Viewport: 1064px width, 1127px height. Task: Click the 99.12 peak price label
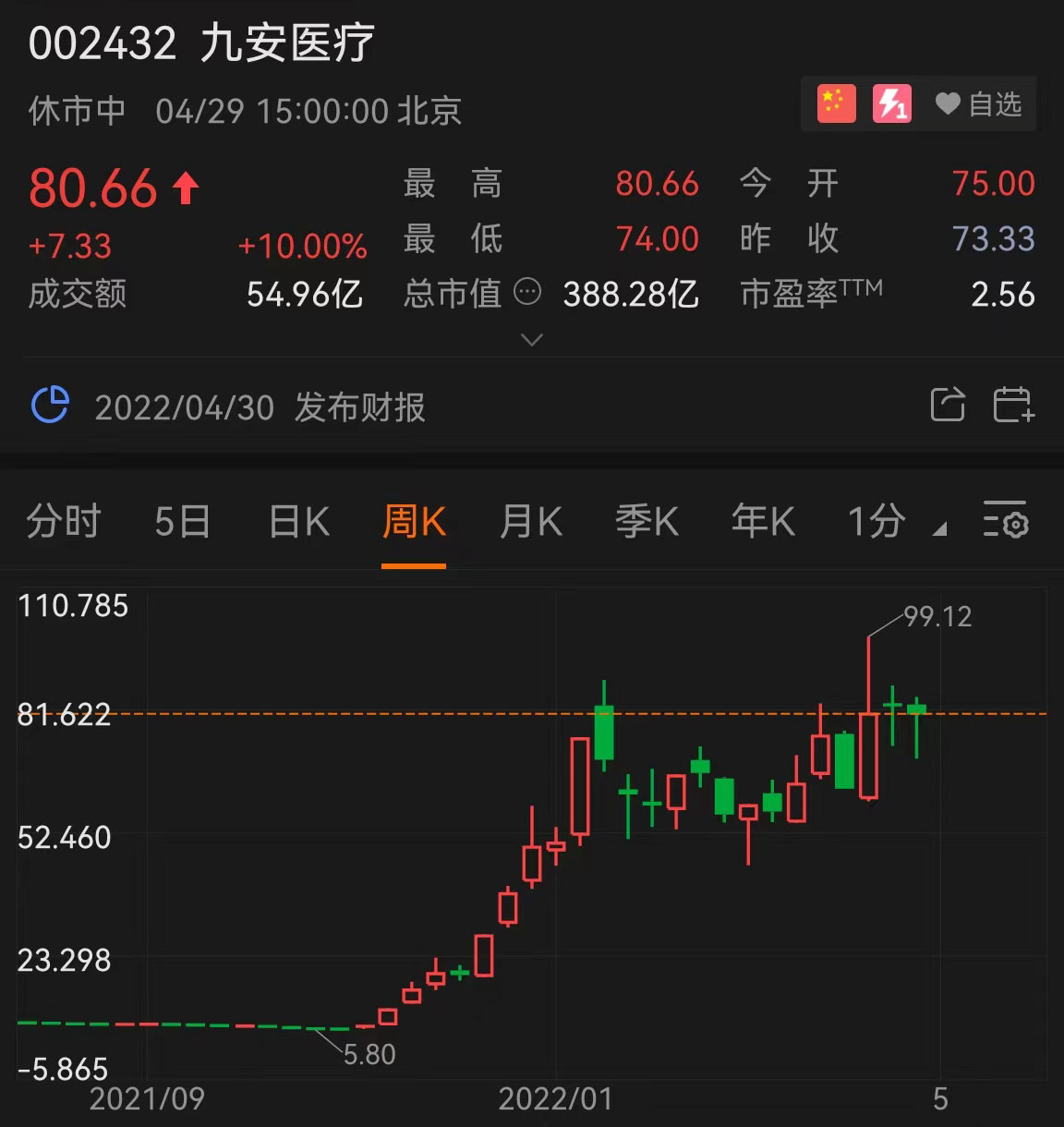tap(936, 617)
